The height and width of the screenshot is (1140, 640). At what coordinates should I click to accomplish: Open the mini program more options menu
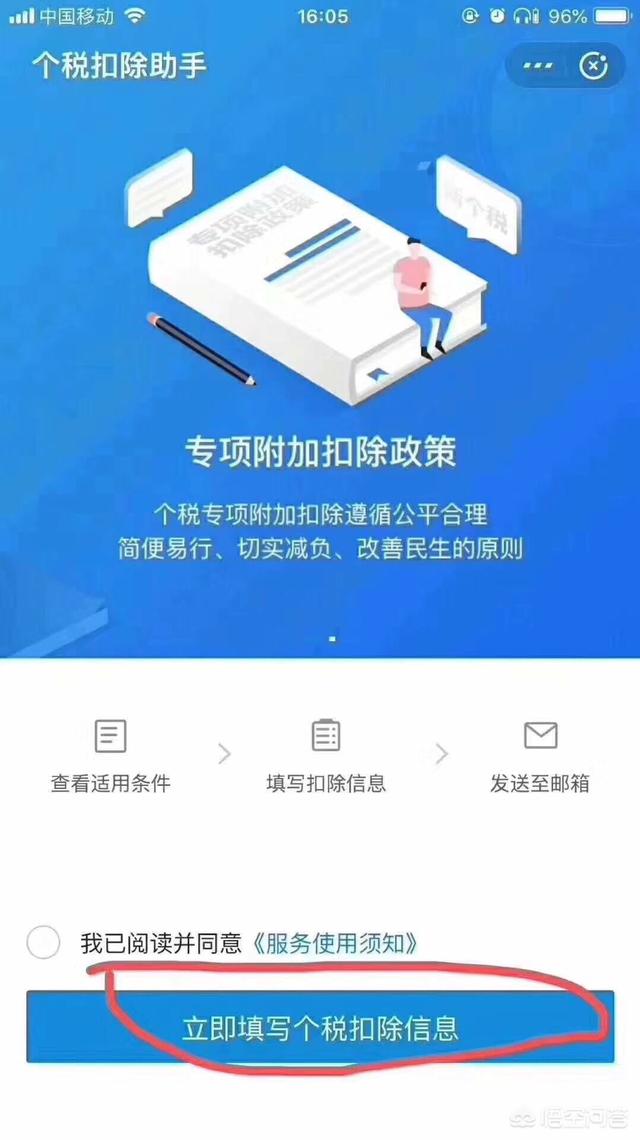point(538,67)
